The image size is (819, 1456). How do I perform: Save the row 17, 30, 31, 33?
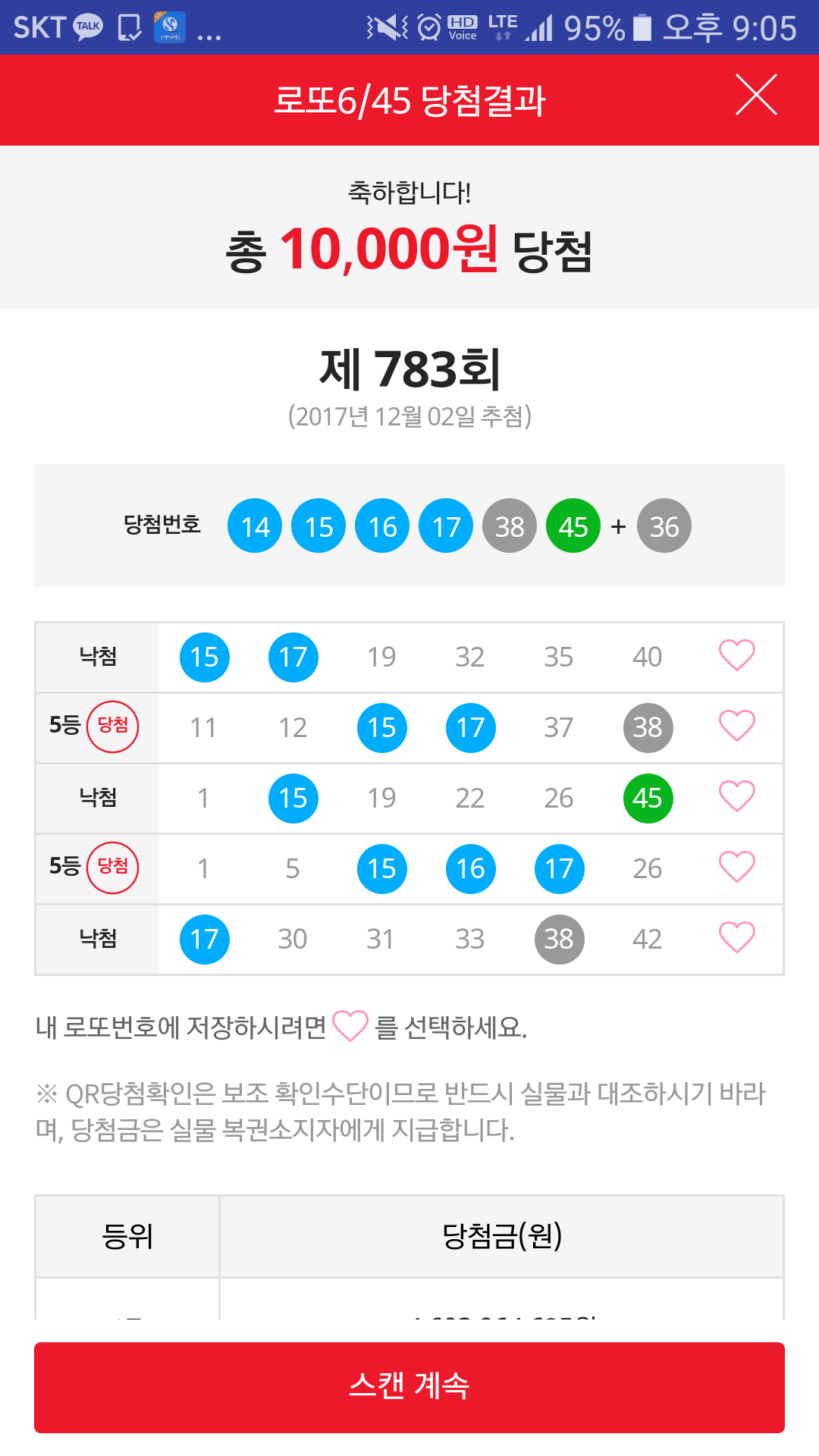[736, 938]
